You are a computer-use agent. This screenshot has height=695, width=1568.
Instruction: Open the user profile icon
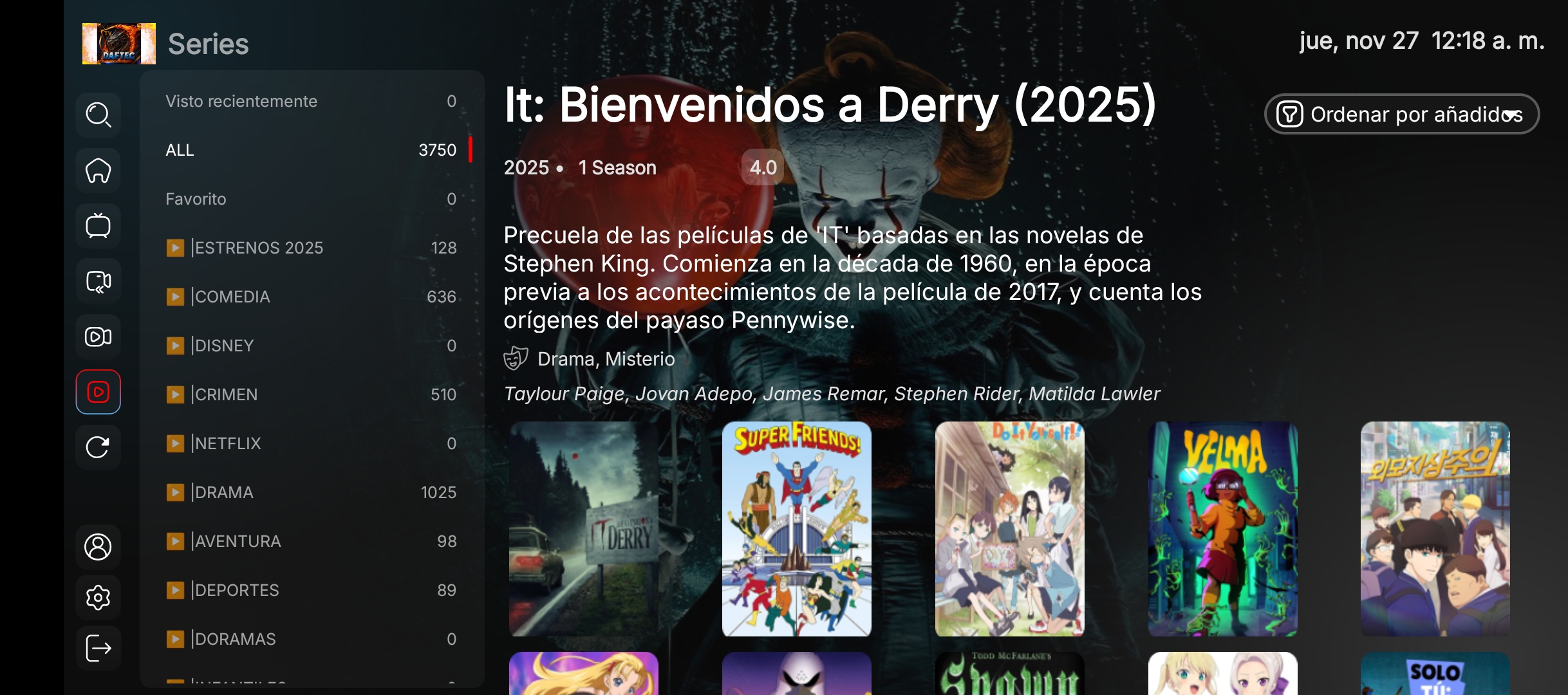pyautogui.click(x=98, y=547)
